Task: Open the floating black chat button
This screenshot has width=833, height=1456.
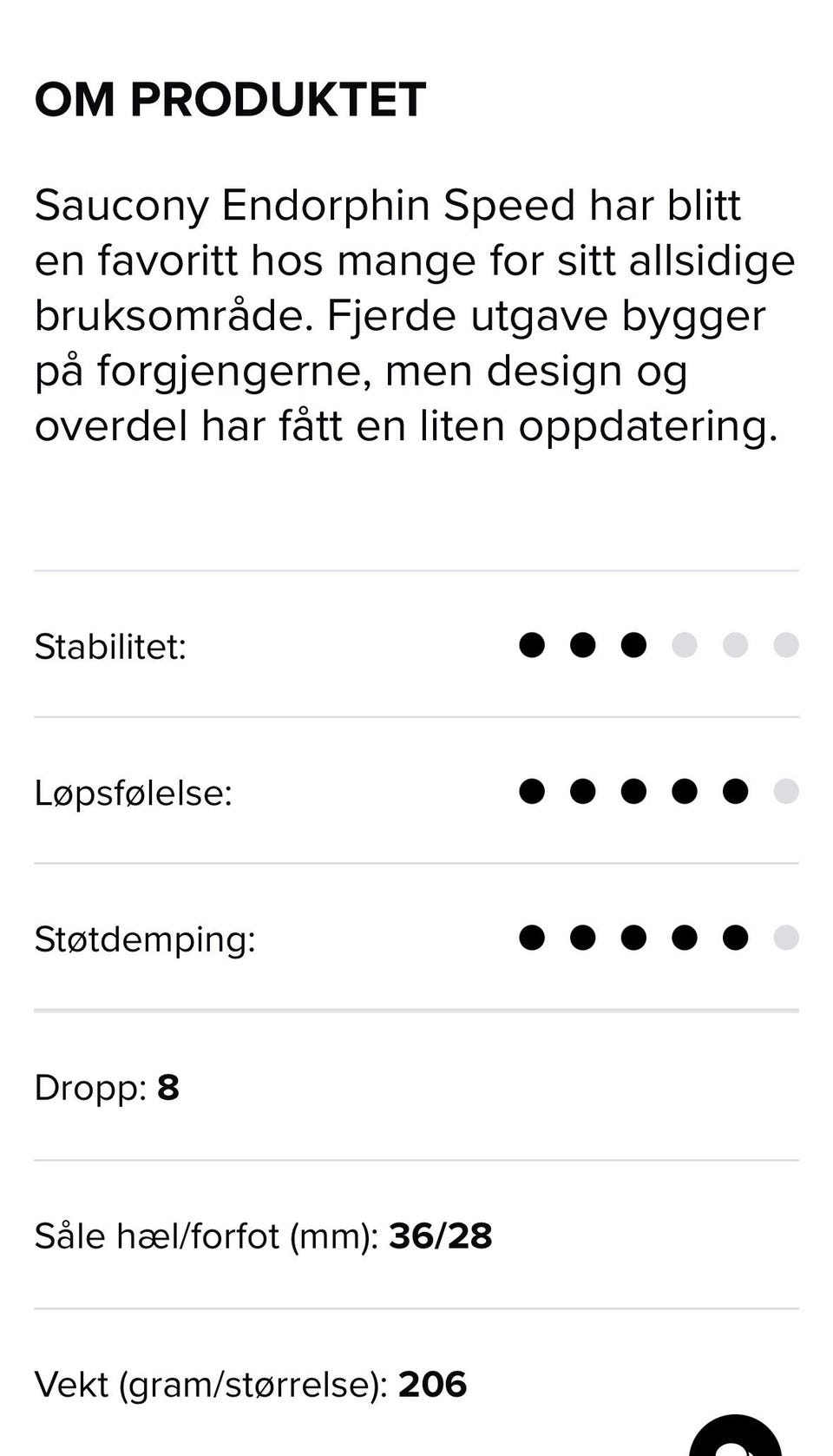Action: [736, 1436]
